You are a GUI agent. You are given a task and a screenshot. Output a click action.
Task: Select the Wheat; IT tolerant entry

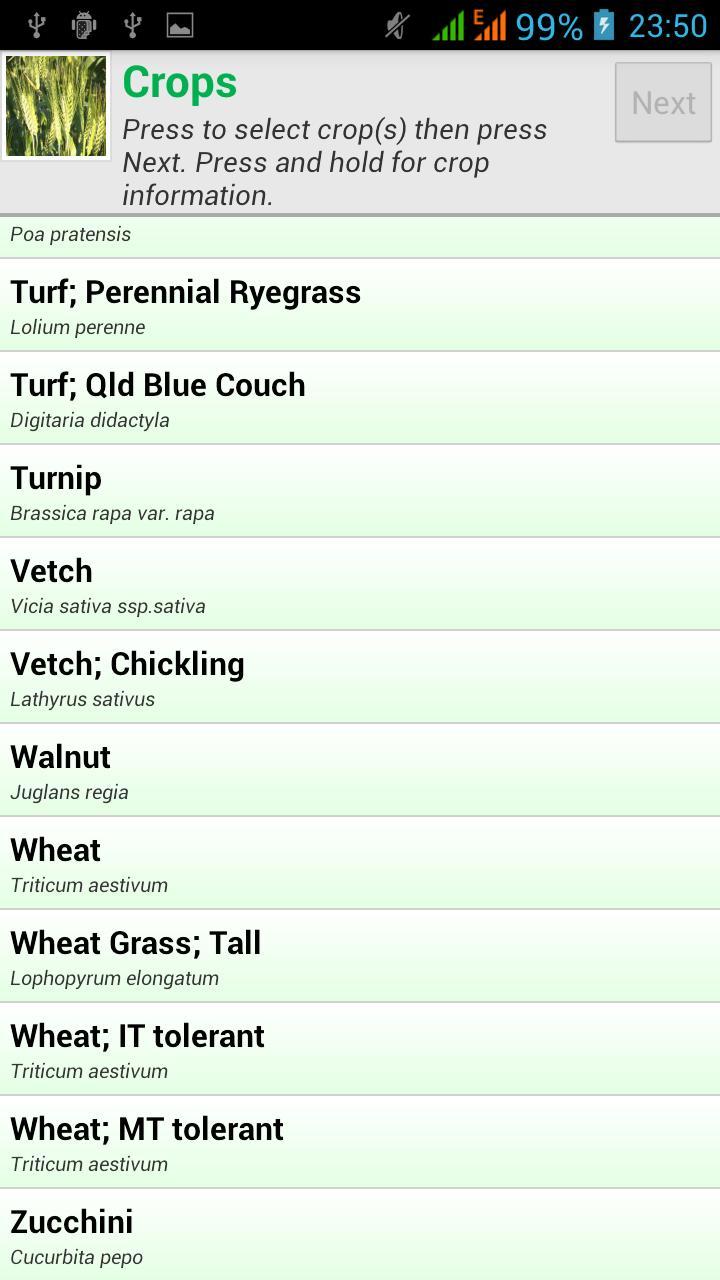(x=360, y=1048)
